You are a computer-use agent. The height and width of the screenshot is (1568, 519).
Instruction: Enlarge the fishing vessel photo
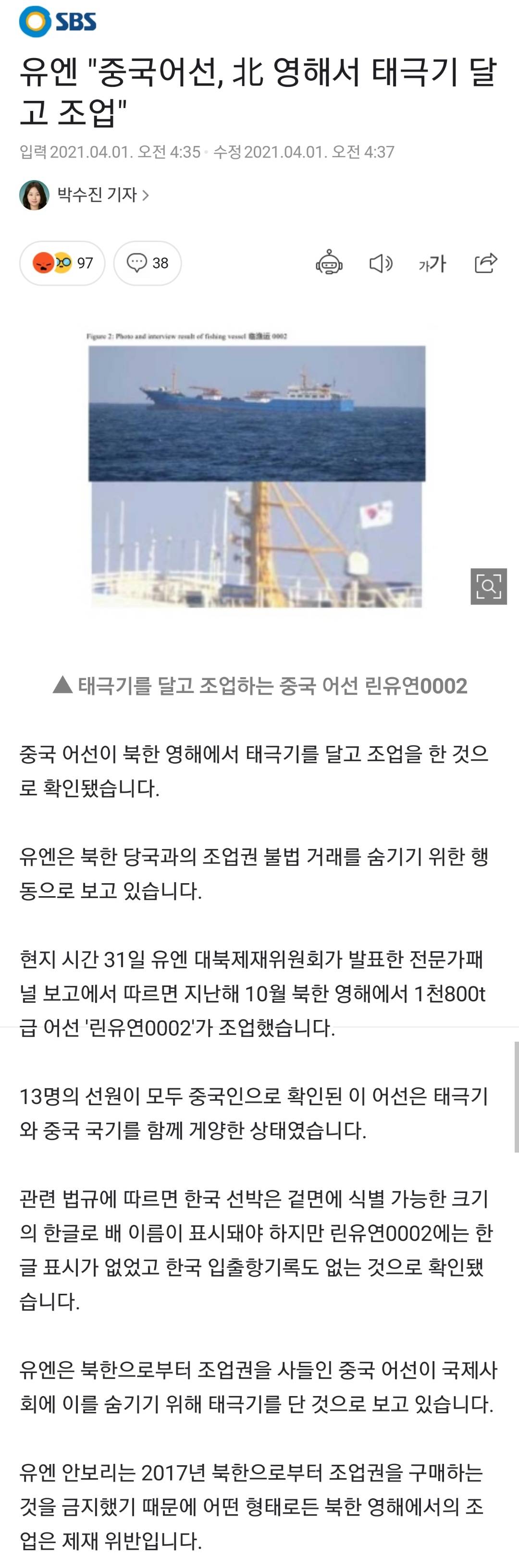489,586
